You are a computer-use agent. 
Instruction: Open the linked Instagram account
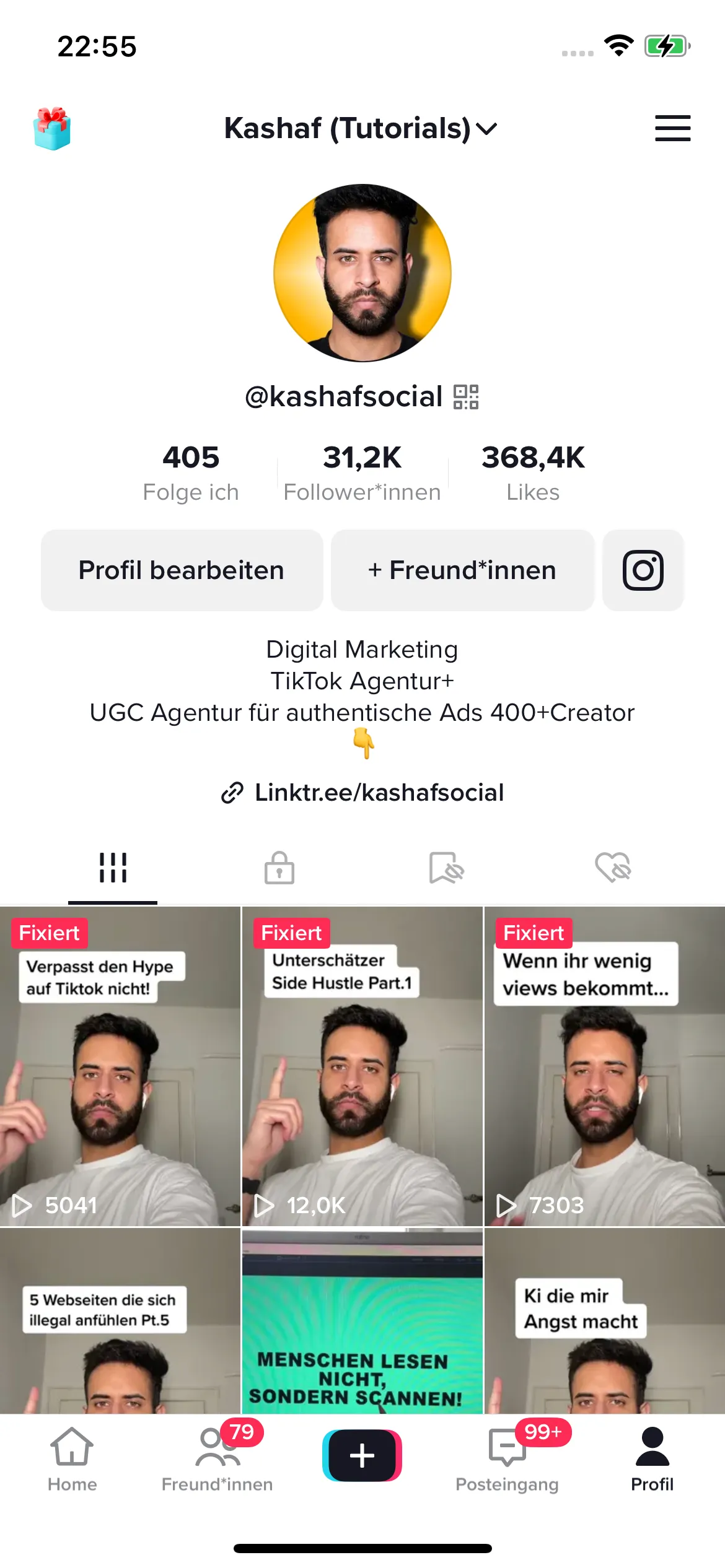click(x=643, y=570)
